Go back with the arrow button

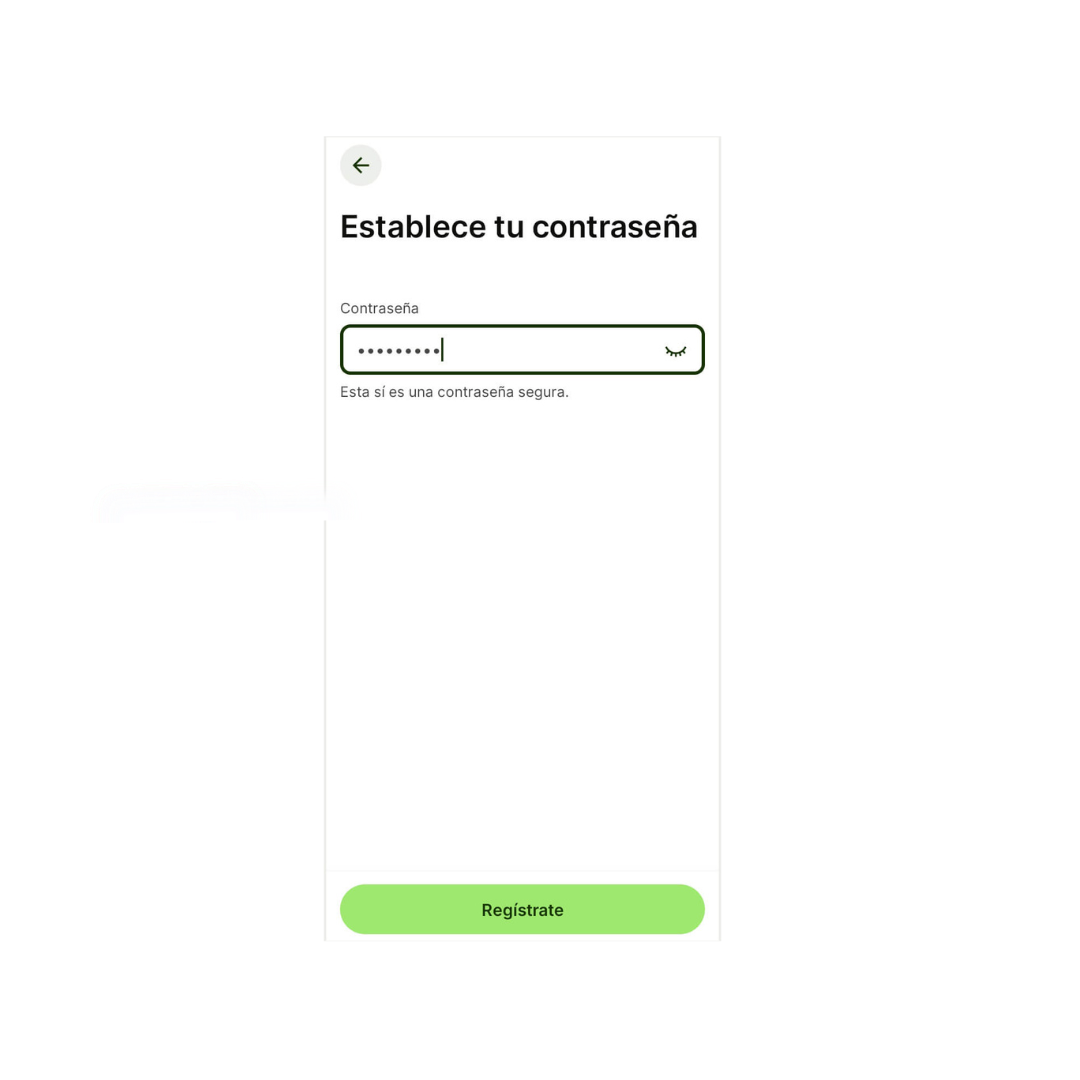click(361, 165)
